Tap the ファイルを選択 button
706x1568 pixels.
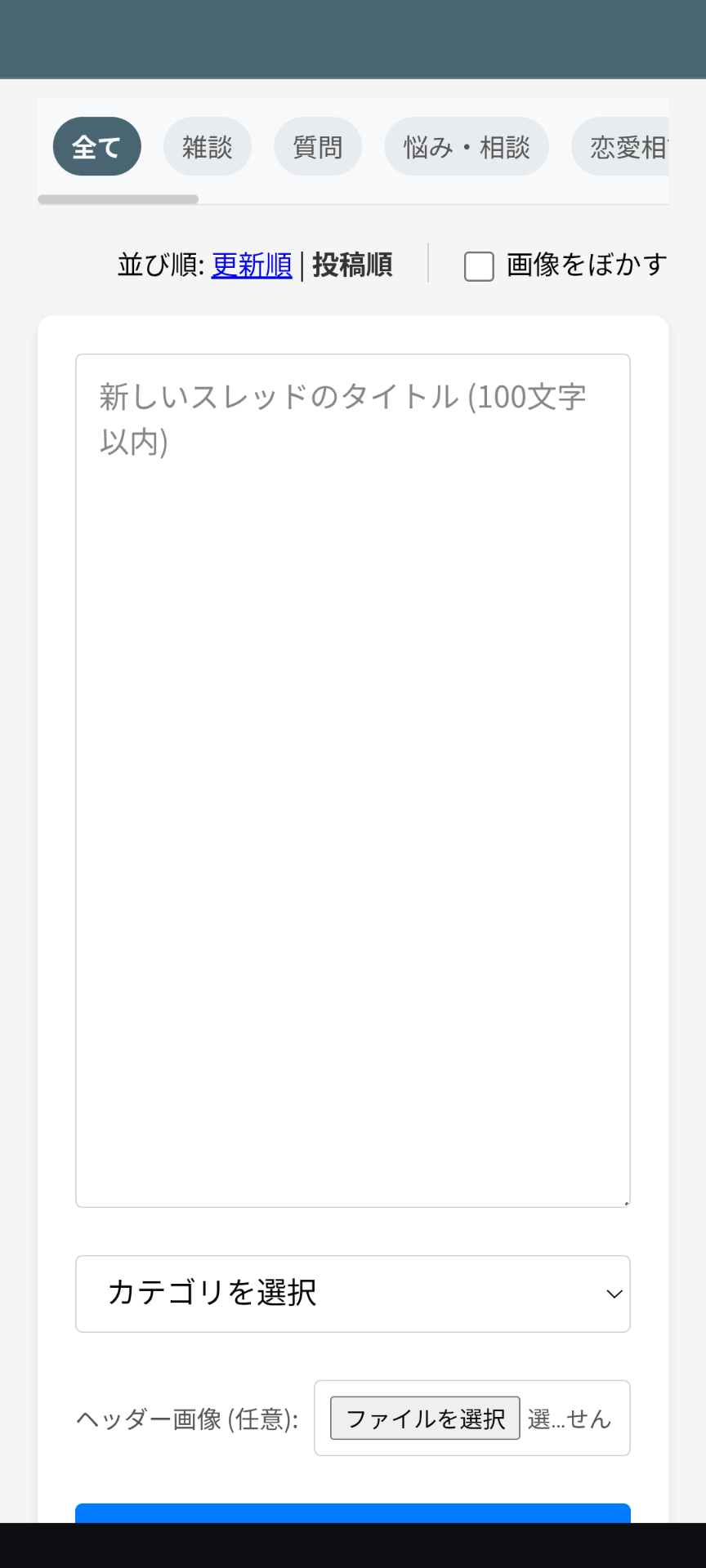(425, 1418)
